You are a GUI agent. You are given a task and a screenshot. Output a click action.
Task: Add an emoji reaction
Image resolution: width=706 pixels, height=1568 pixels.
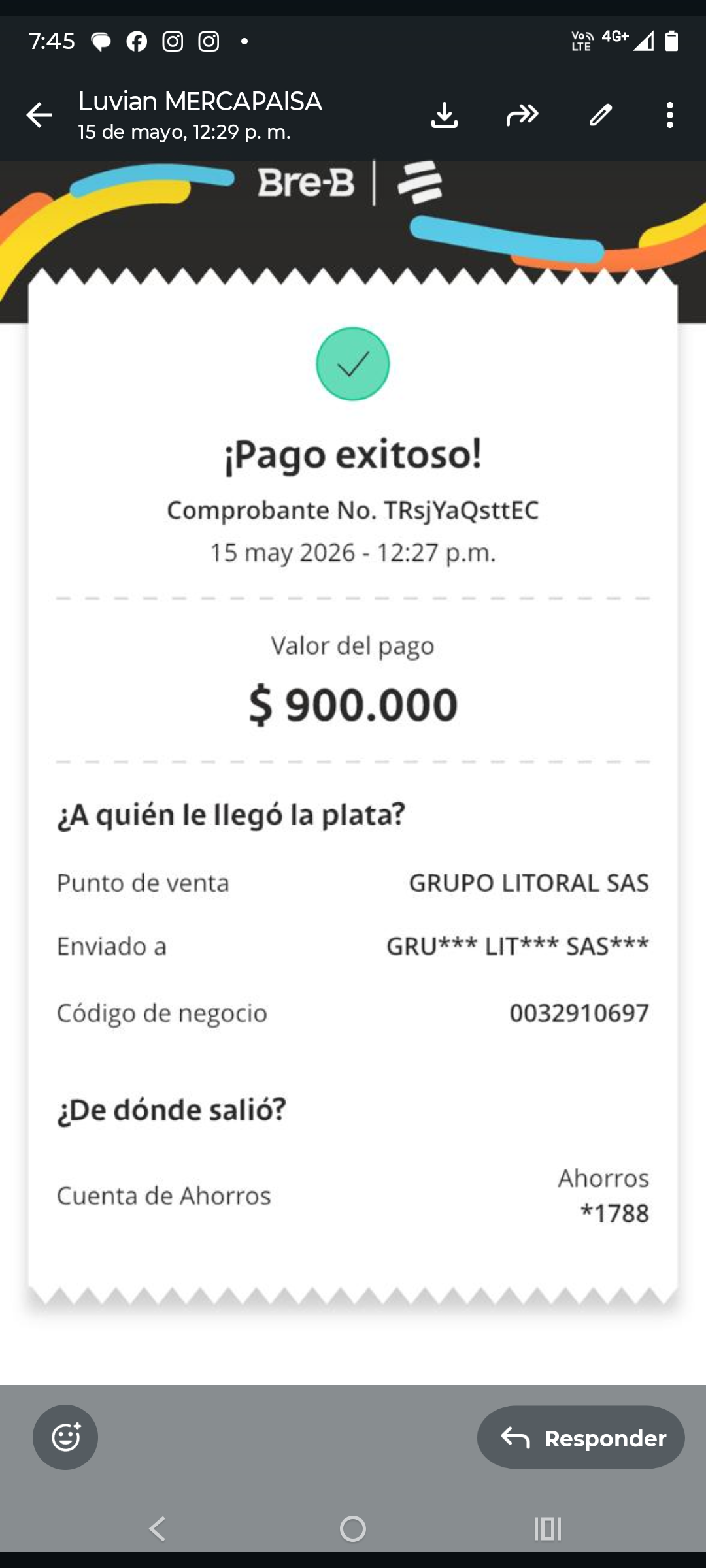coord(65,1437)
